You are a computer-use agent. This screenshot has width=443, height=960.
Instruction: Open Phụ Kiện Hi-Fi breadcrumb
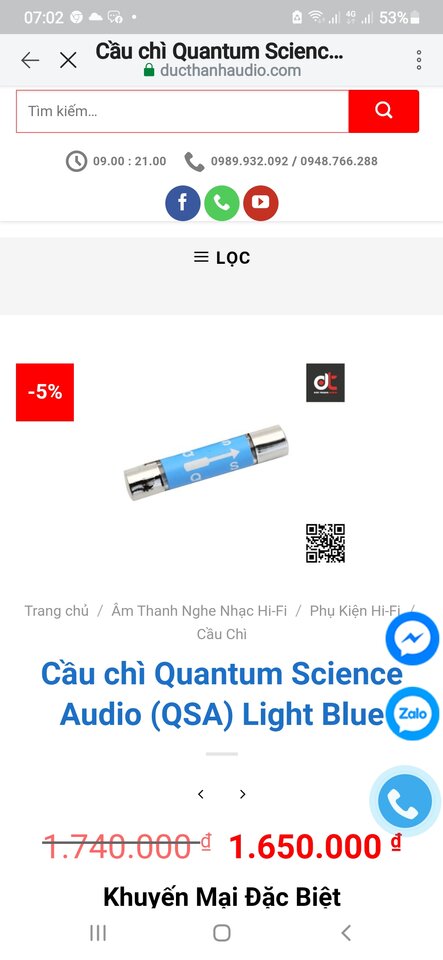[355, 611]
